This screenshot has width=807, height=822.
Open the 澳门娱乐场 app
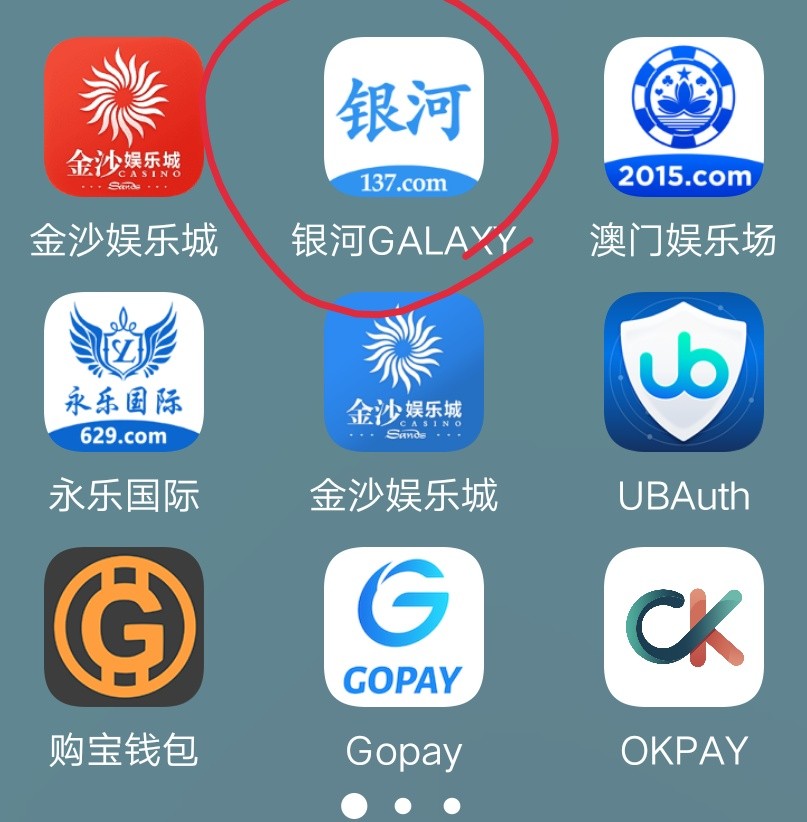(684, 117)
